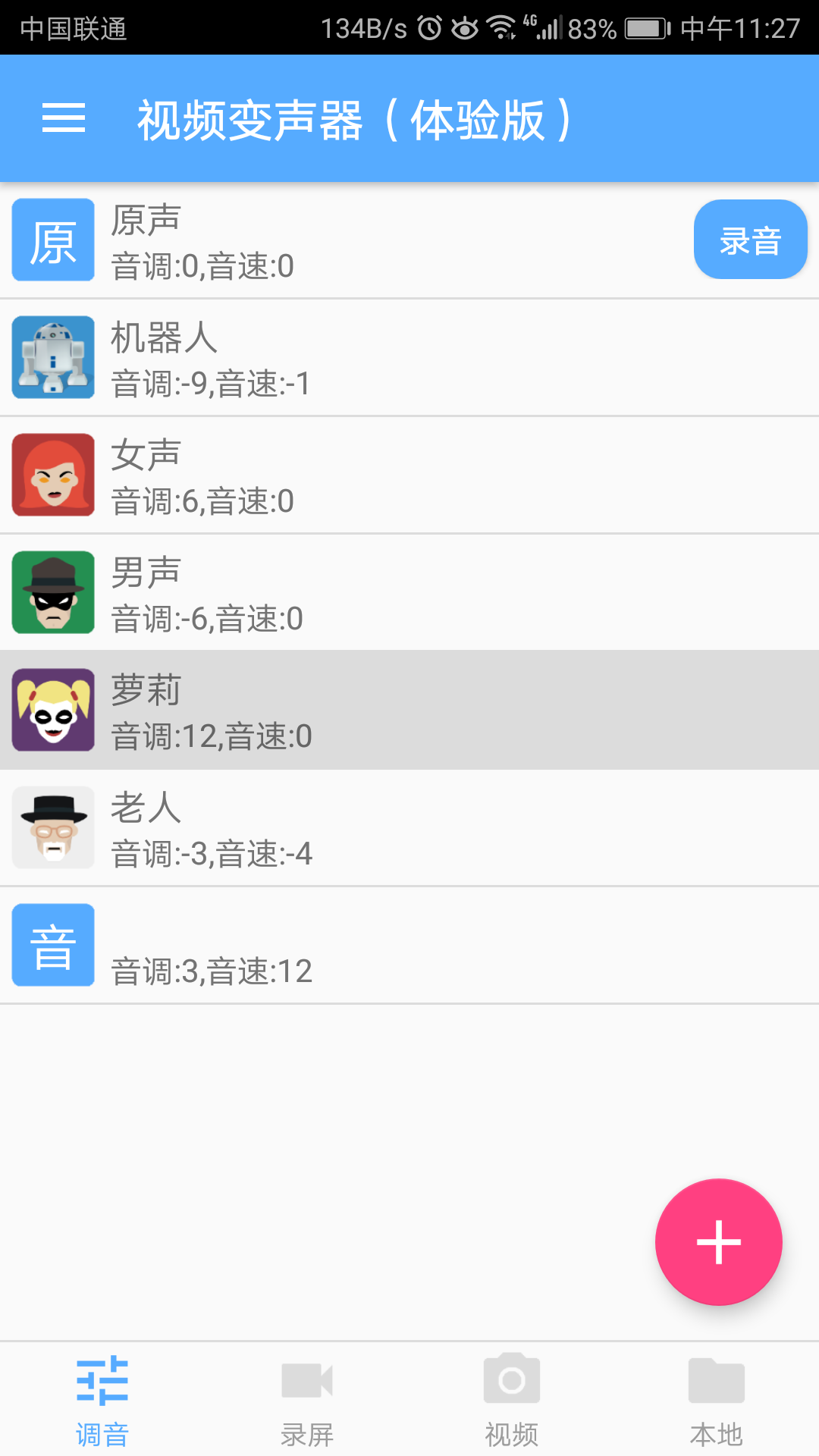Tap the 录音 record button
Screen dimensions: 819x1456
tap(750, 240)
